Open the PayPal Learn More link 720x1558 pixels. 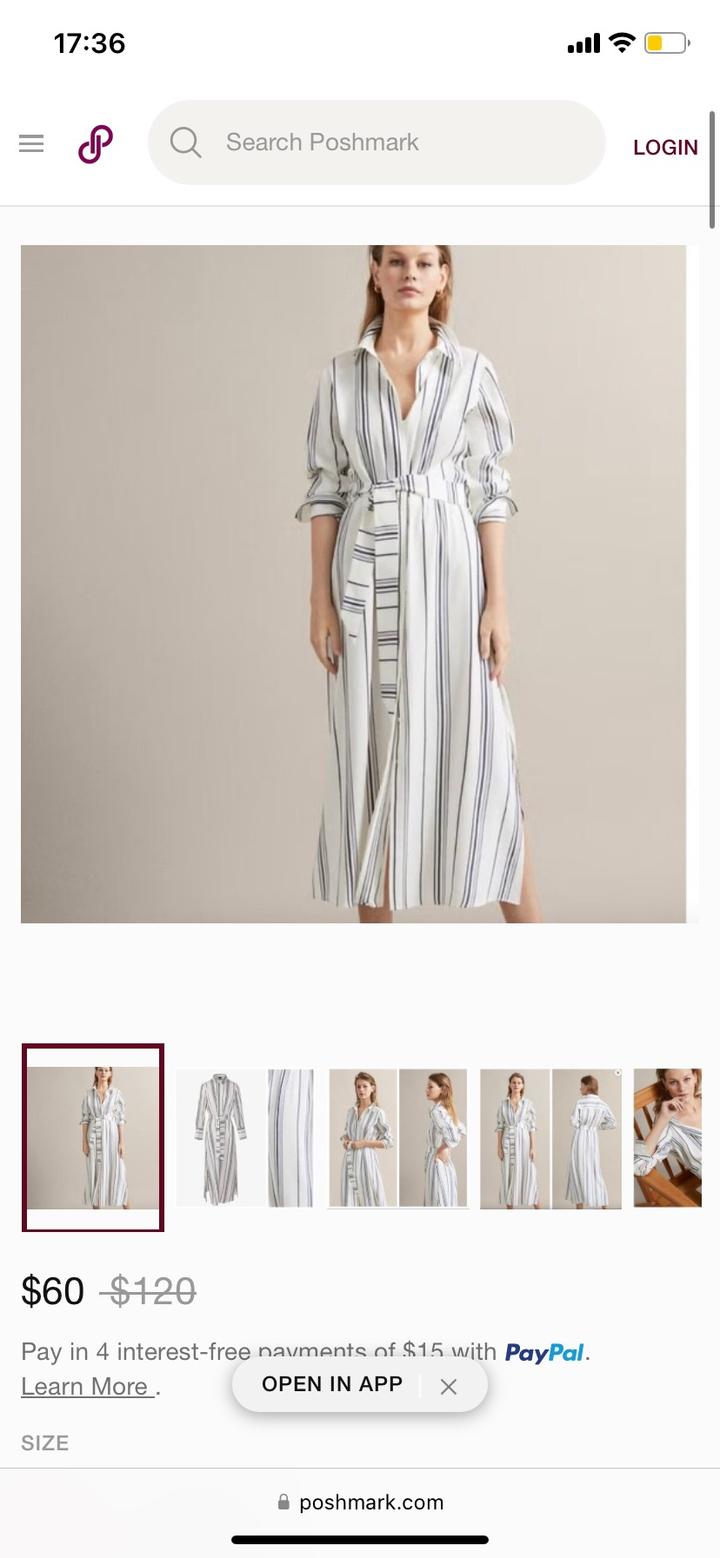87,1386
